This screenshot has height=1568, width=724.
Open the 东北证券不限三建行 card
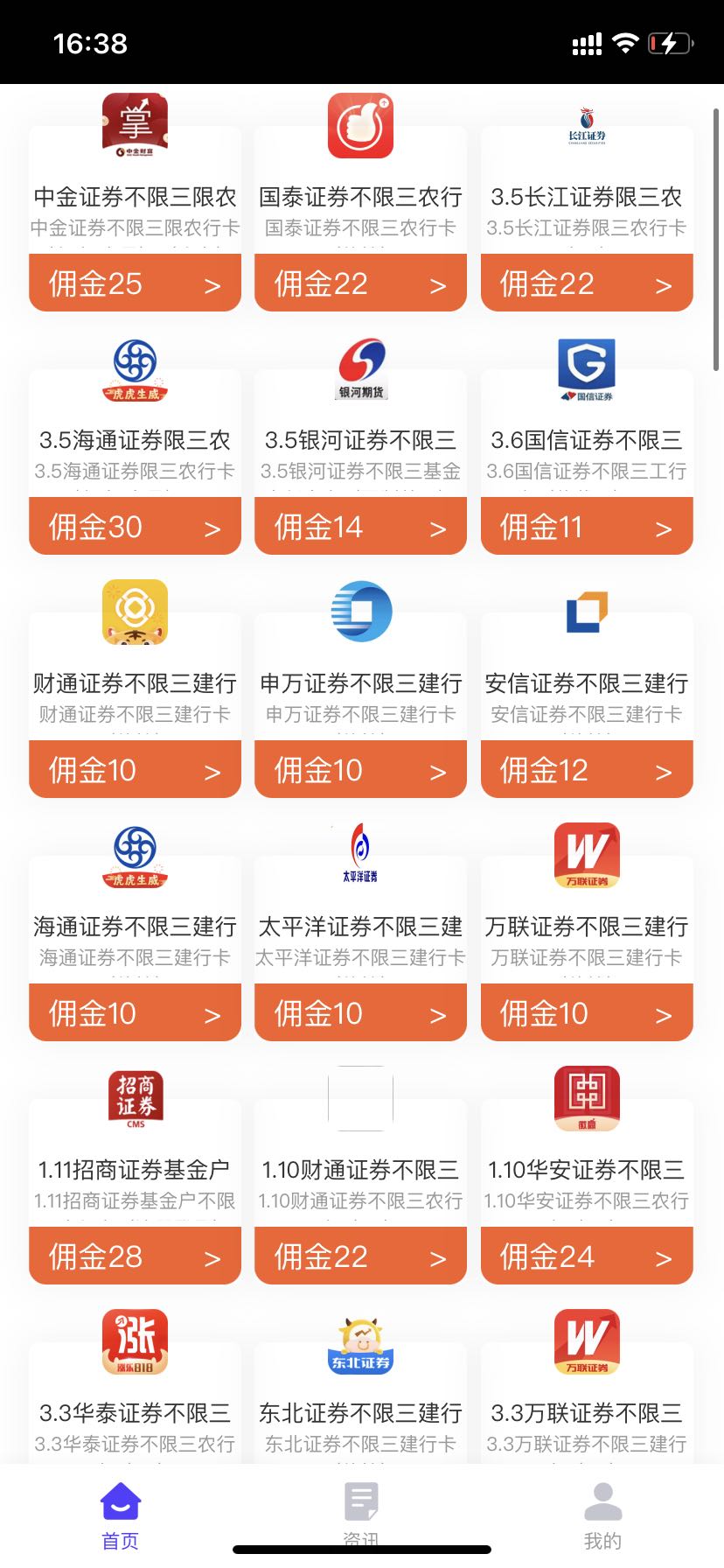[x=360, y=1414]
